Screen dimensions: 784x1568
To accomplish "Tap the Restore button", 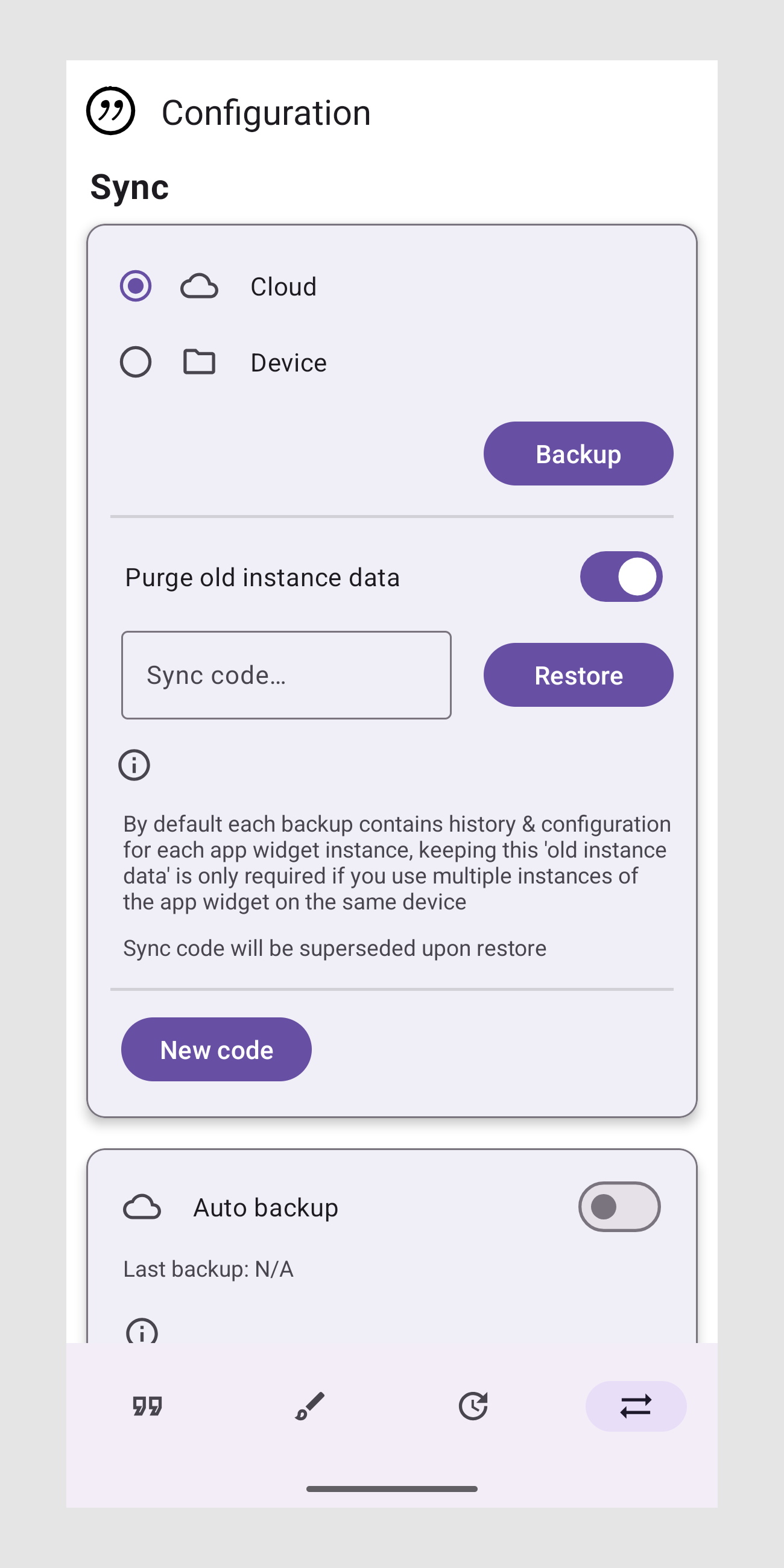I will 578,675.
